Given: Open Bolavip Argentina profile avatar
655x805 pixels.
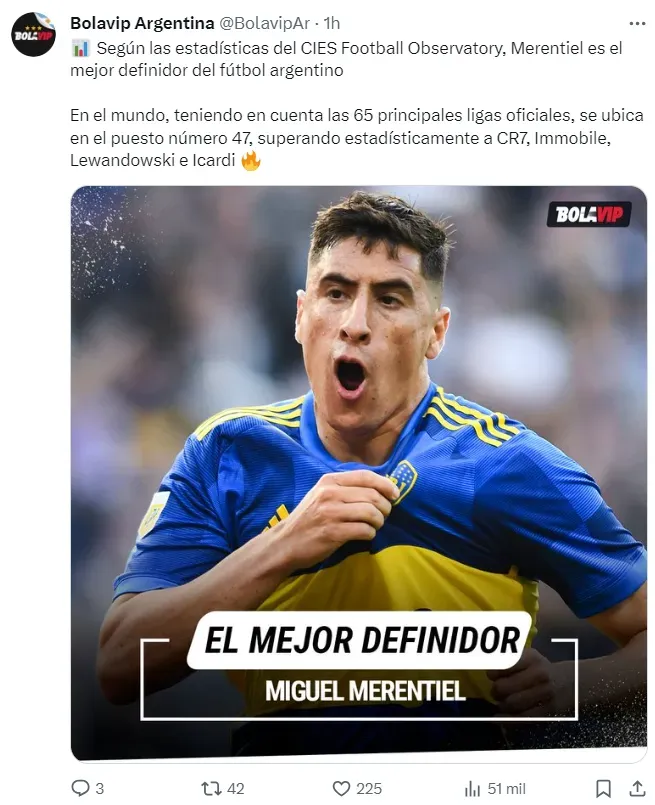Looking at the screenshot, I should click(33, 34).
